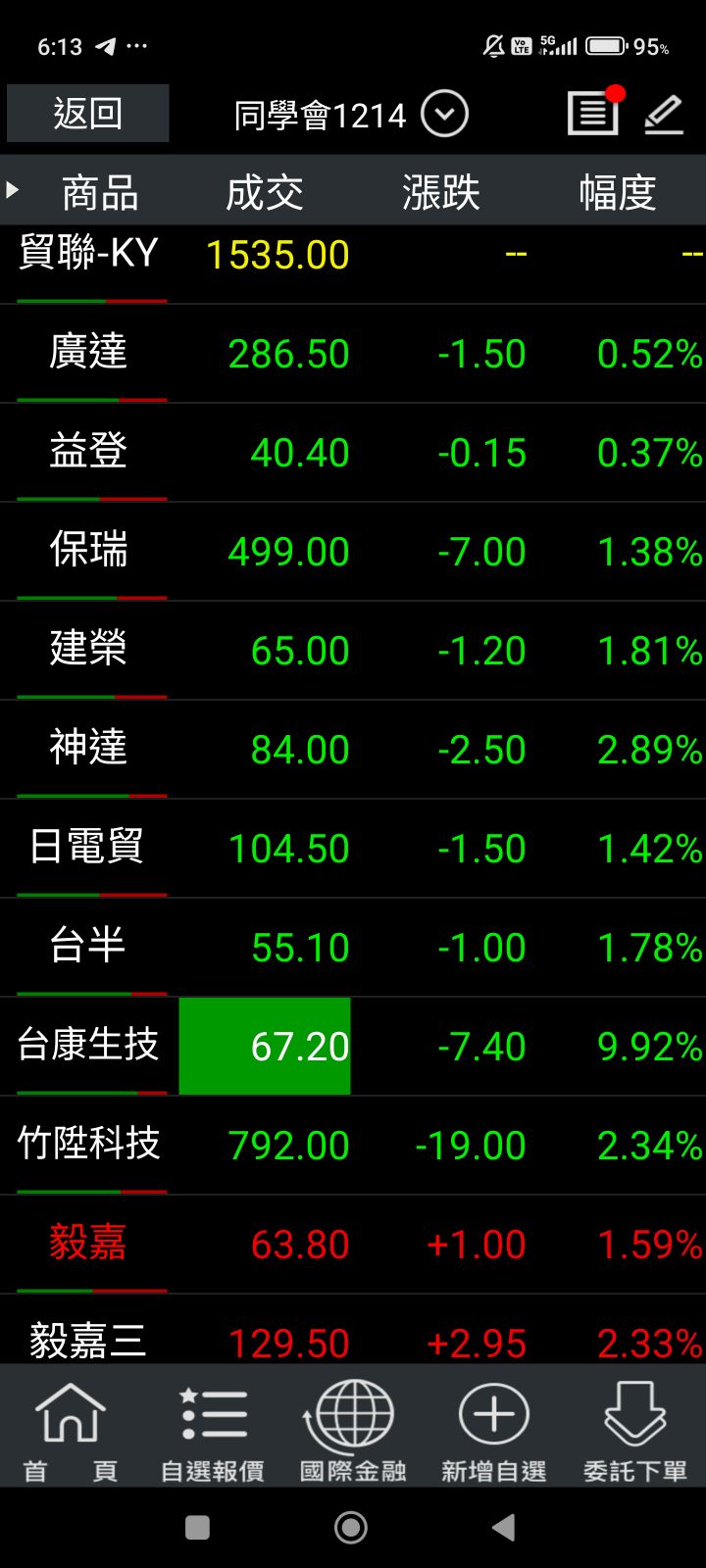Viewport: 706px width, 1568px height.
Task: Expand the 同學會1214 watchlist dropdown
Action: (444, 115)
